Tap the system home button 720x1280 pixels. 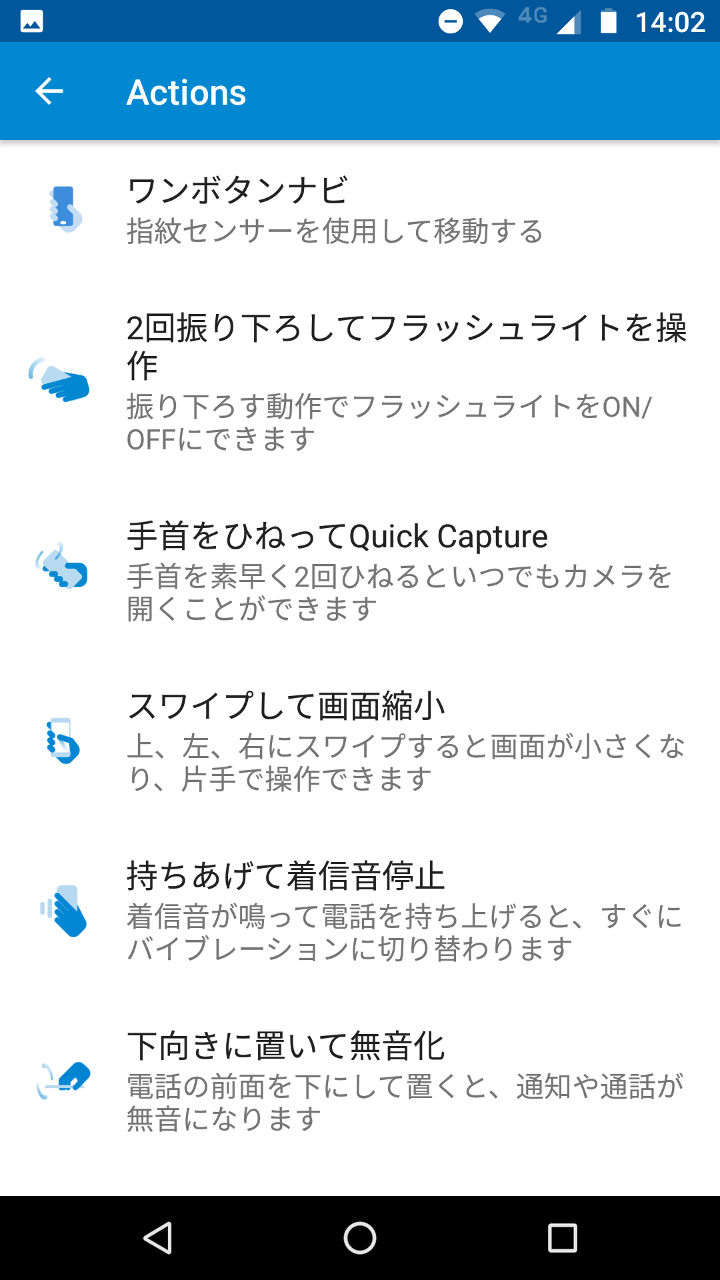(x=360, y=1238)
